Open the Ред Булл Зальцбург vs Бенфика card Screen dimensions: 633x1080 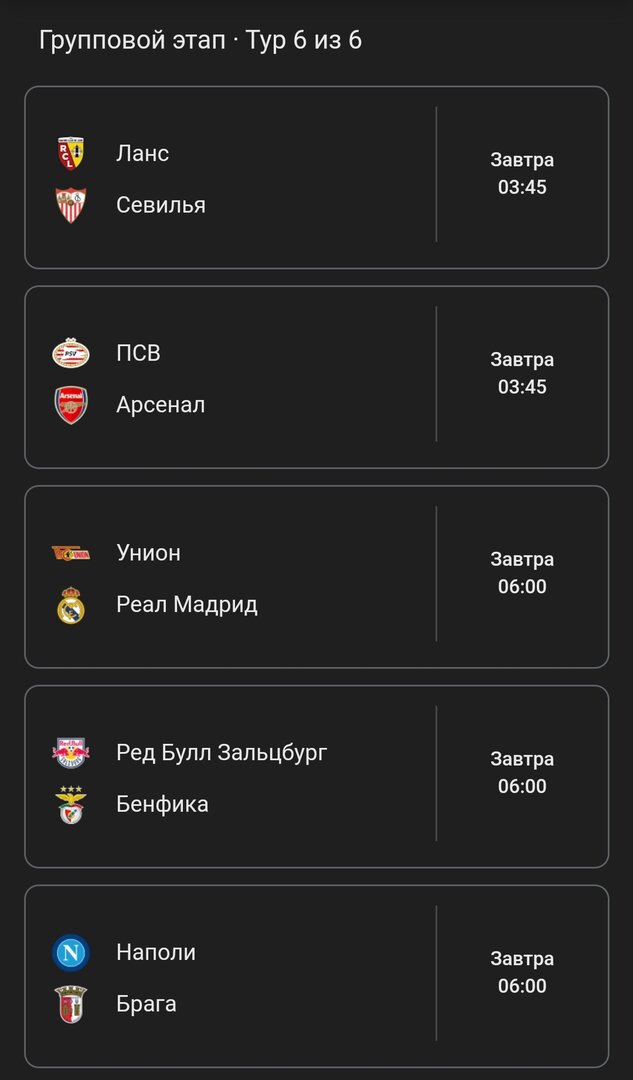316,777
